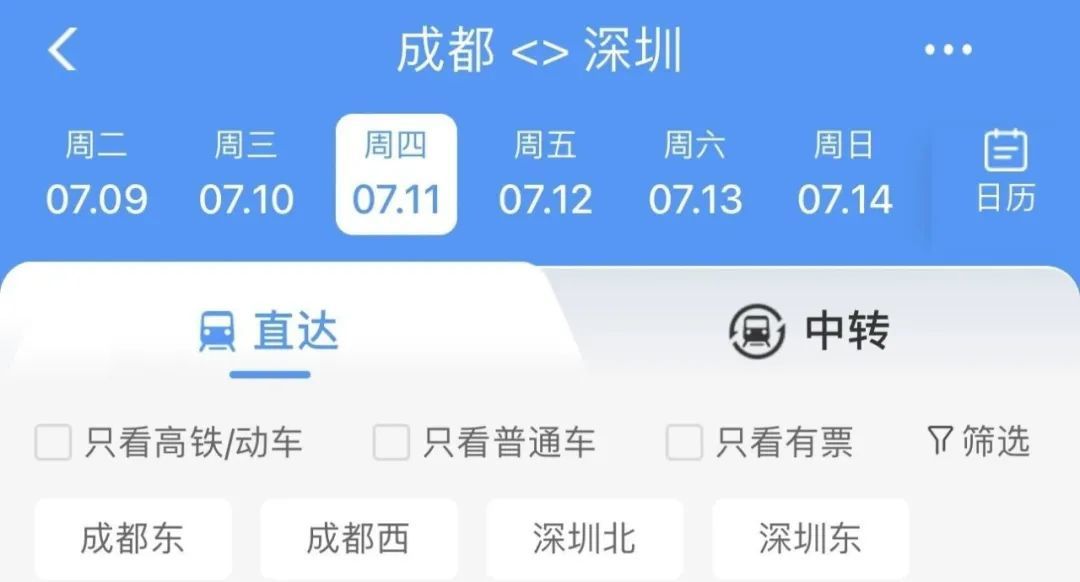Select Tuesday 07.09 date
The height and width of the screenshot is (582, 1080).
[96, 175]
